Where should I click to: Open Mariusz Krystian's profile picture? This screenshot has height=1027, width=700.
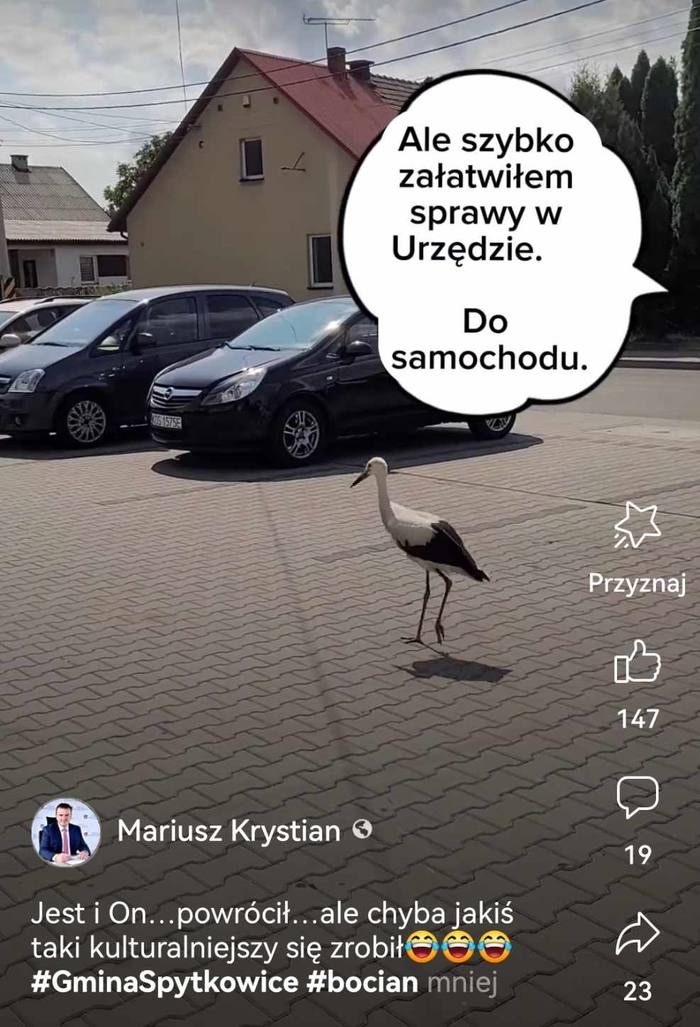66,831
